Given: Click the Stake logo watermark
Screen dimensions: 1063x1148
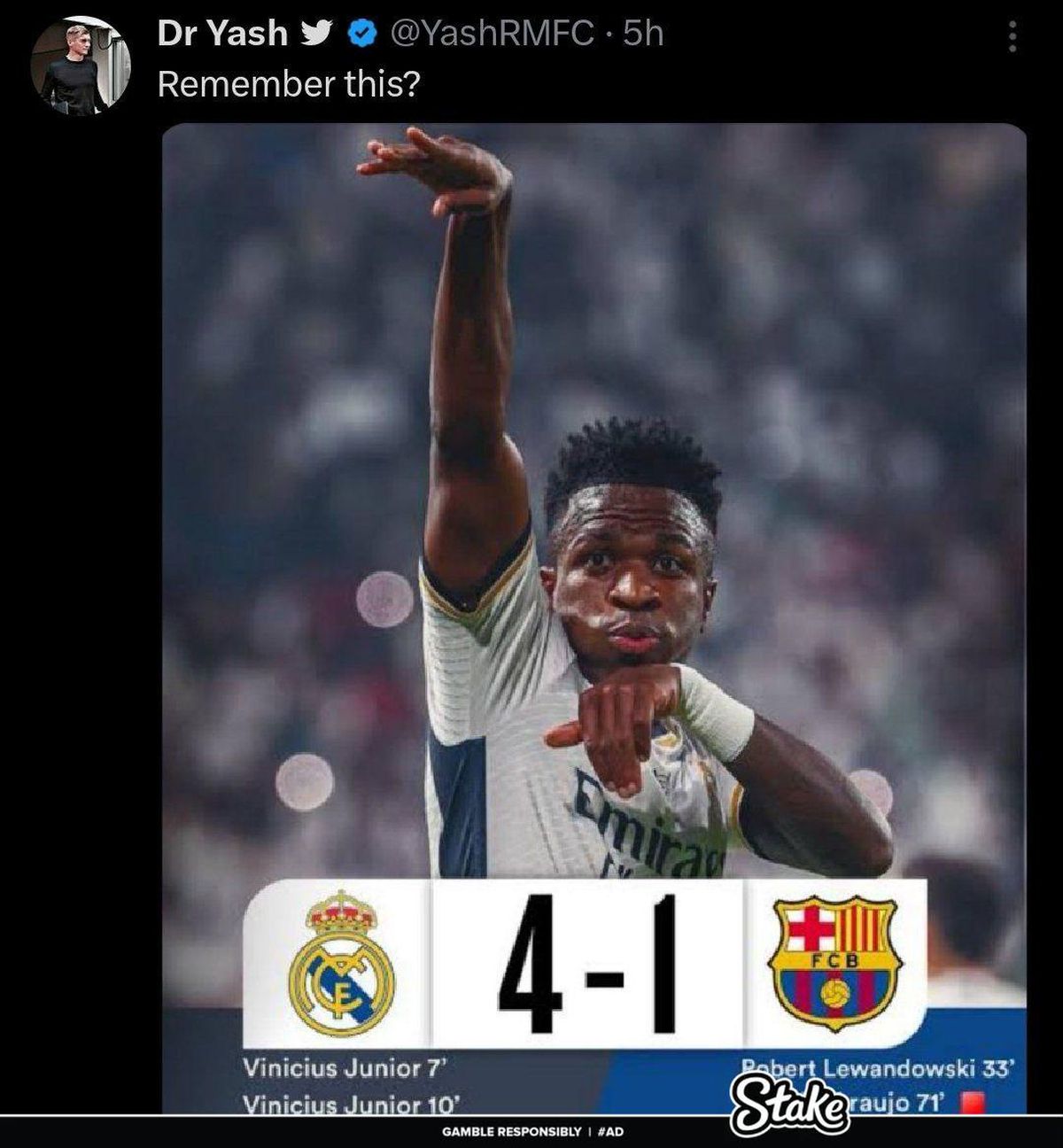Looking at the screenshot, I should click(791, 1101).
